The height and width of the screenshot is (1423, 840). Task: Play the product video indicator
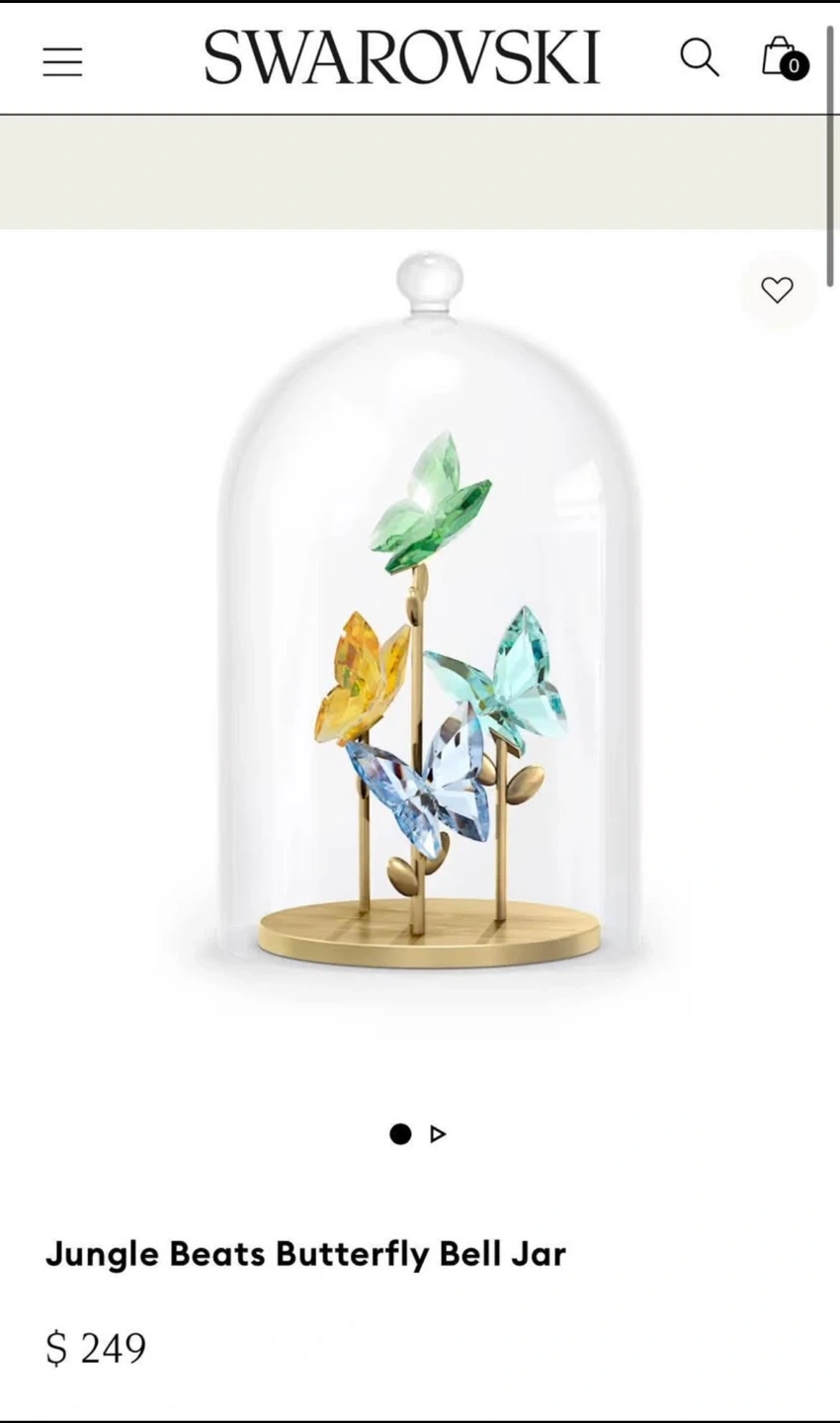(439, 1133)
